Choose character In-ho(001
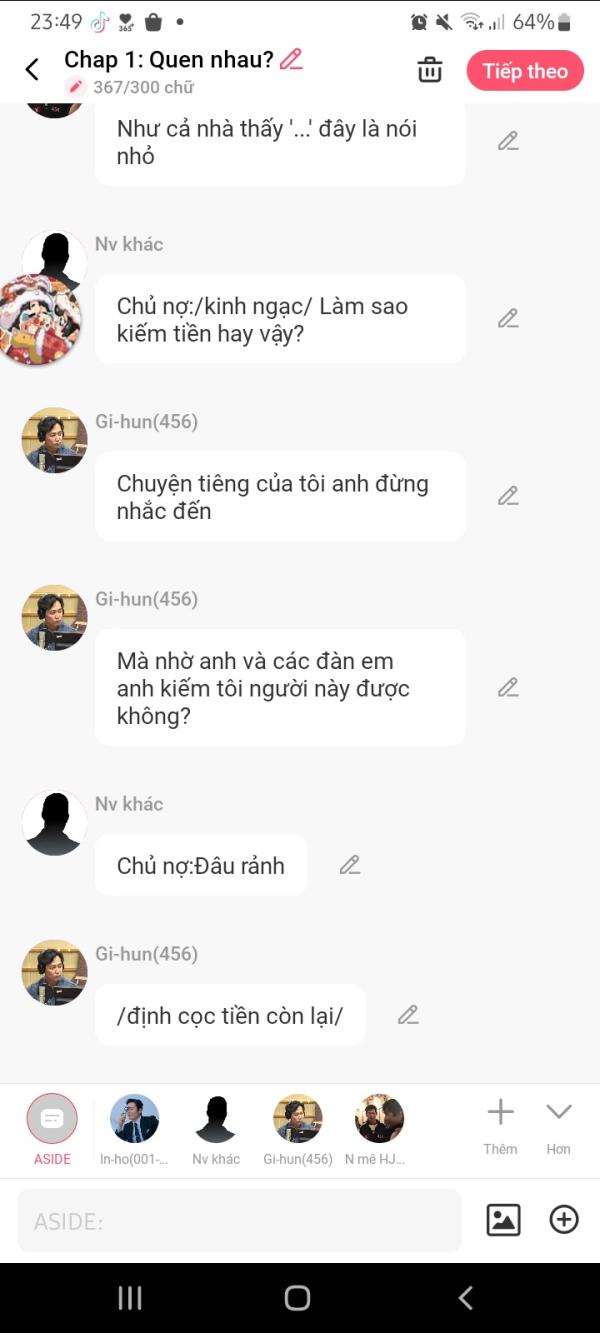Viewport: 600px width, 1333px height. point(134,1129)
